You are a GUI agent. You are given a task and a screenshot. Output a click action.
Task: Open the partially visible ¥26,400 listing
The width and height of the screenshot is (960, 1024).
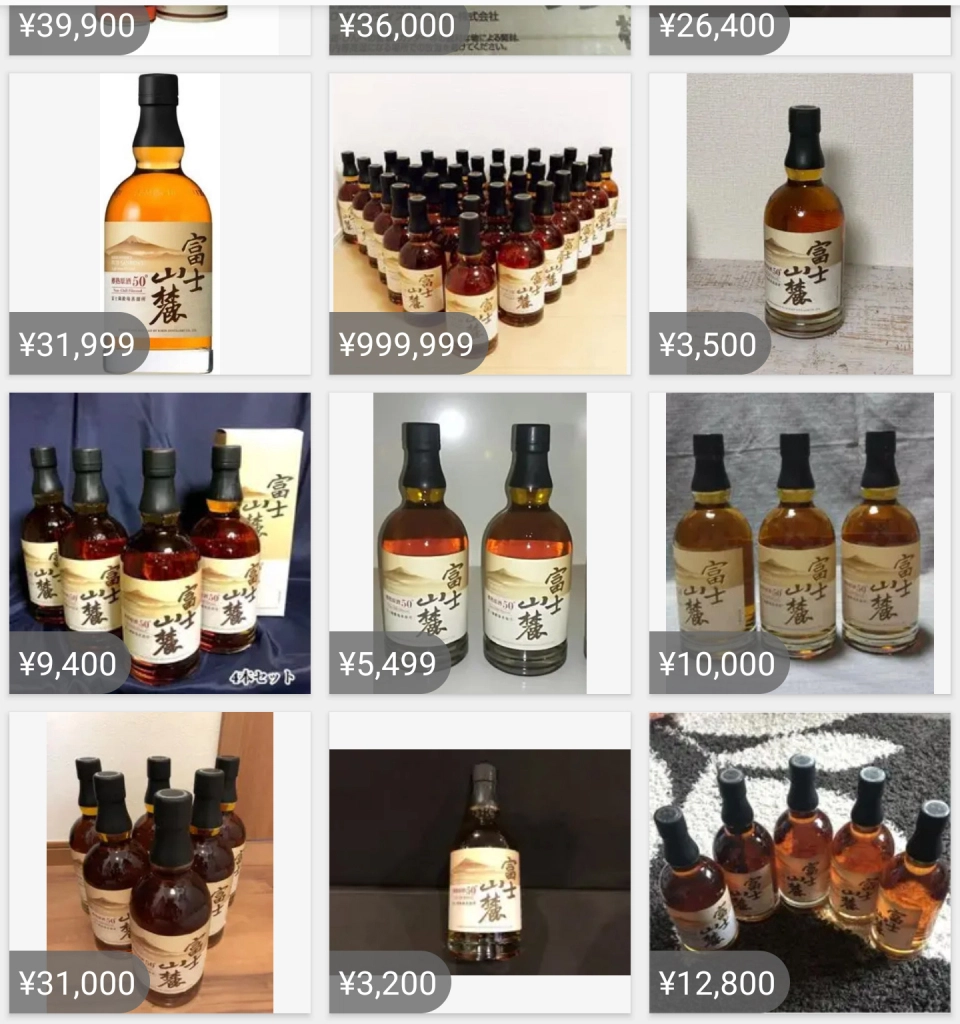800,27
